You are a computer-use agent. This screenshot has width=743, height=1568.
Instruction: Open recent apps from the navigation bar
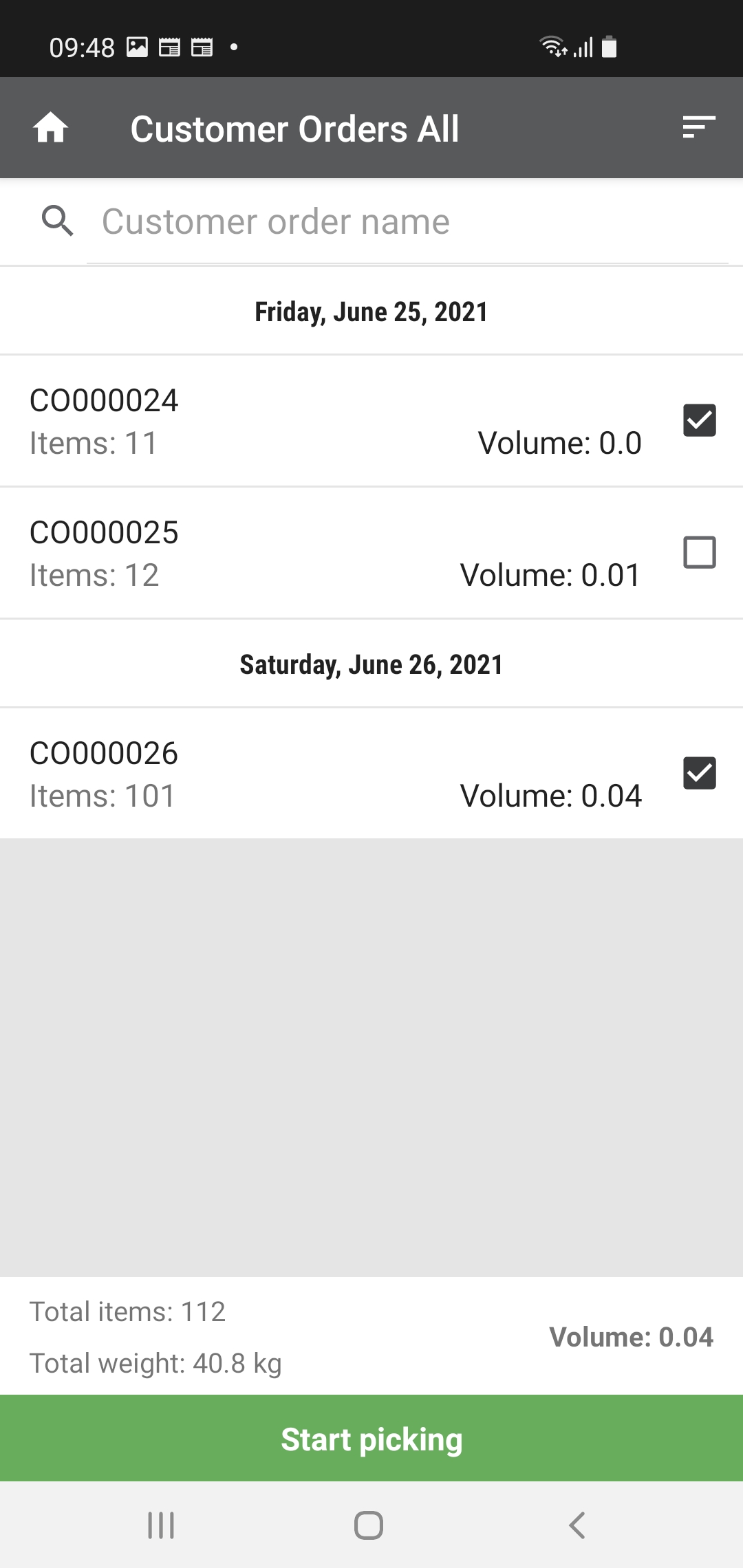[161, 1525]
